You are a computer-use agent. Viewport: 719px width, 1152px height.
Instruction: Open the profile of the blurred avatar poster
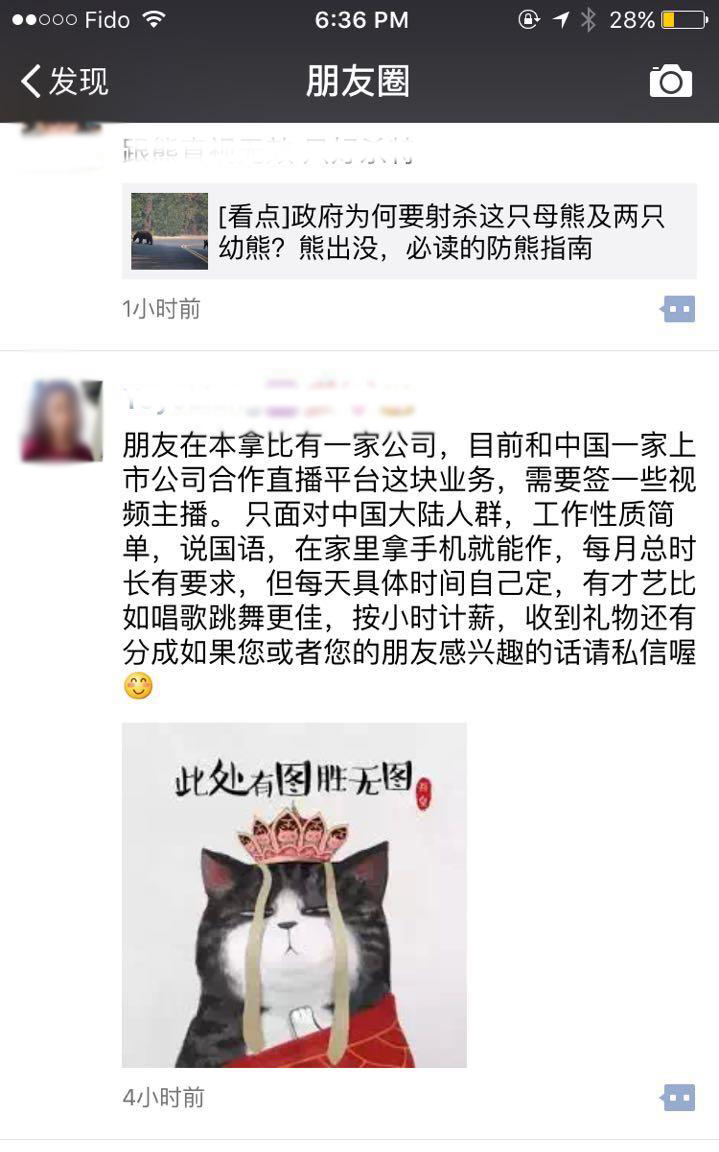point(61,420)
